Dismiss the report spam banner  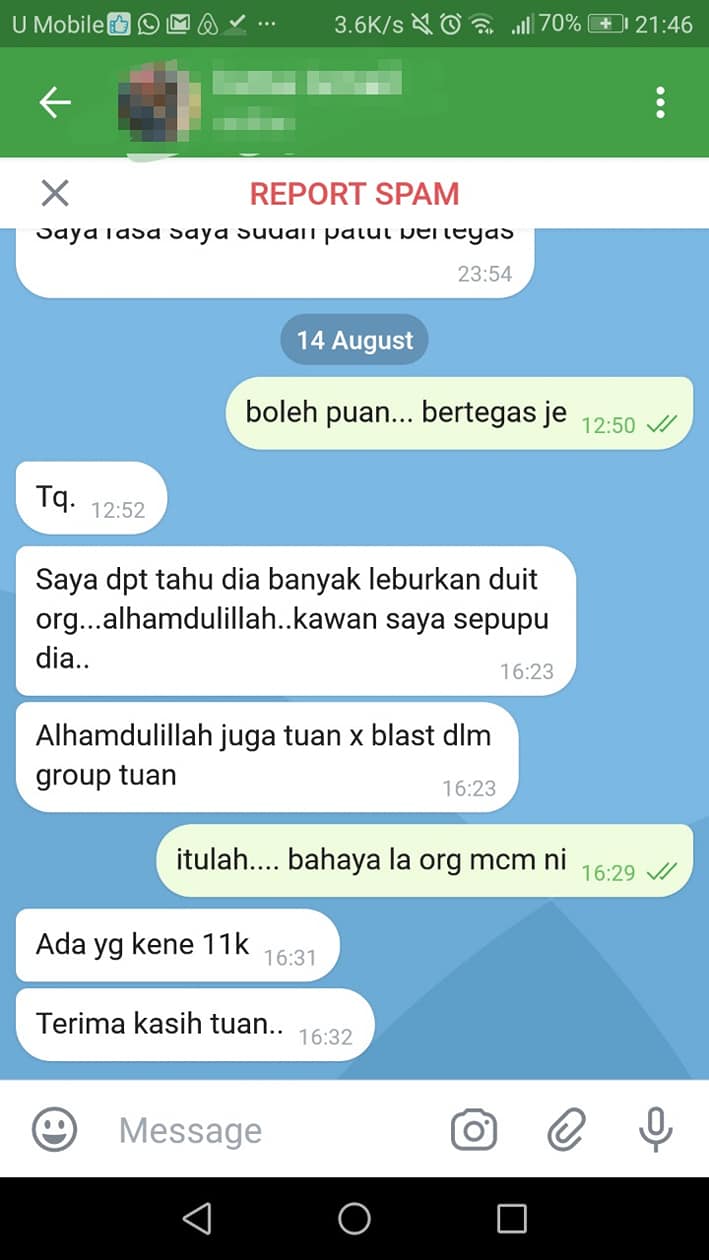tap(54, 193)
